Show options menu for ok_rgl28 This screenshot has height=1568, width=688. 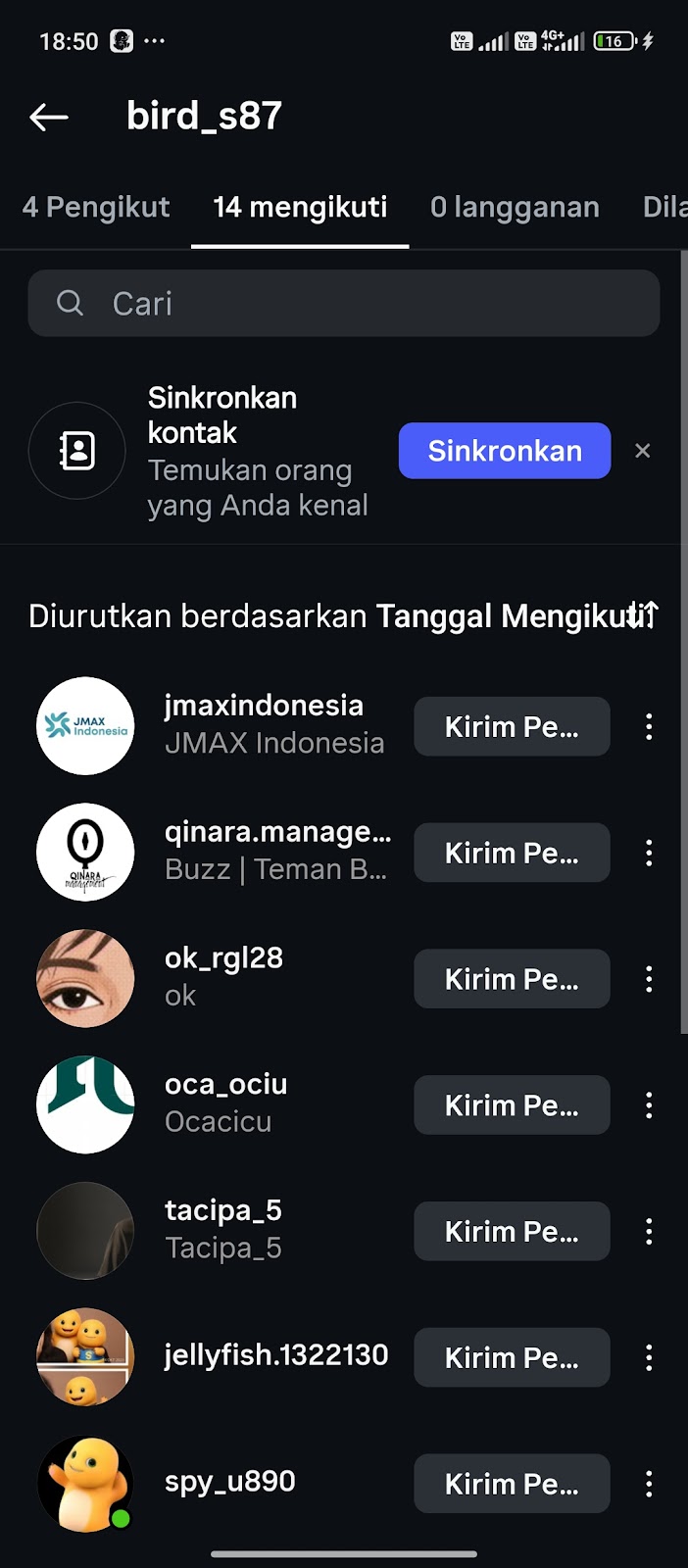tap(649, 979)
